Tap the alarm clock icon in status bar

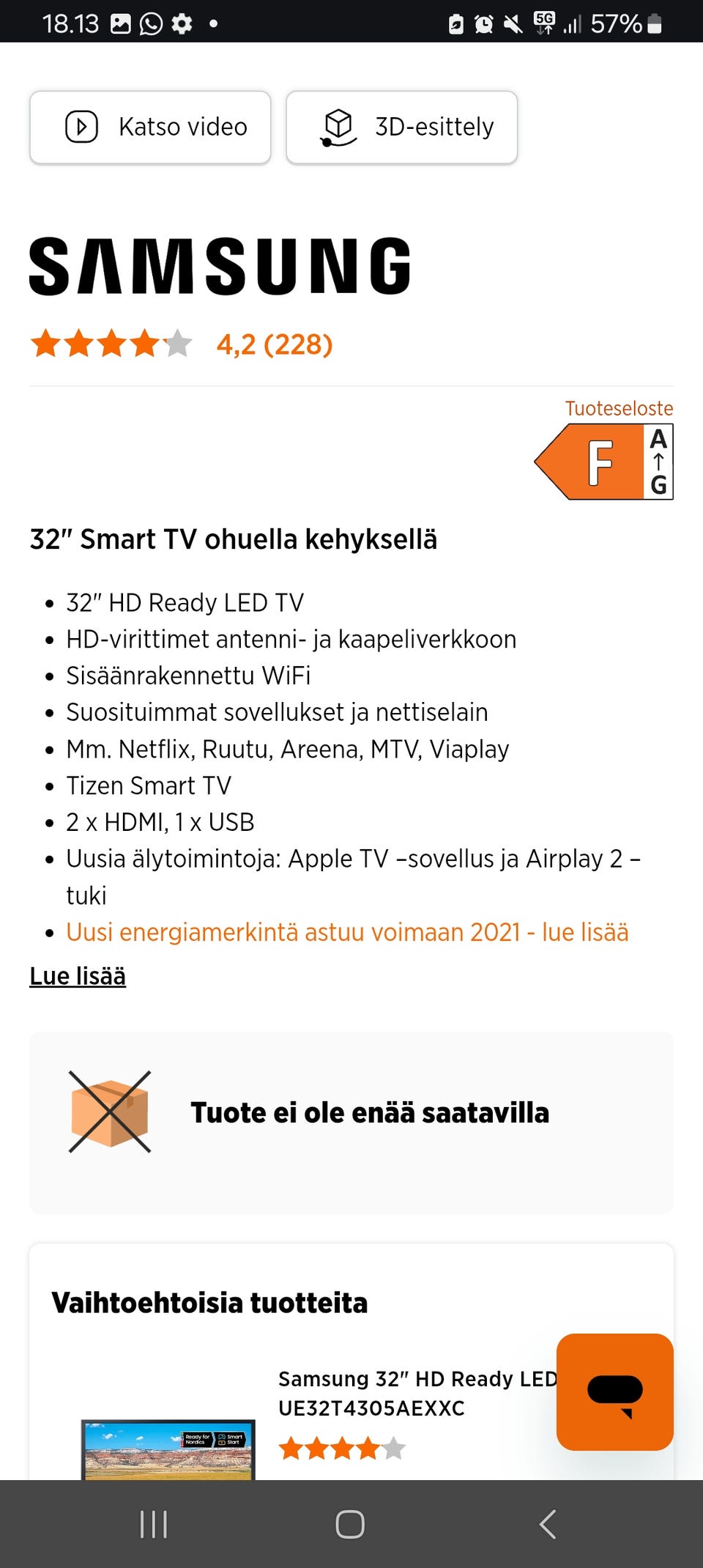(483, 23)
